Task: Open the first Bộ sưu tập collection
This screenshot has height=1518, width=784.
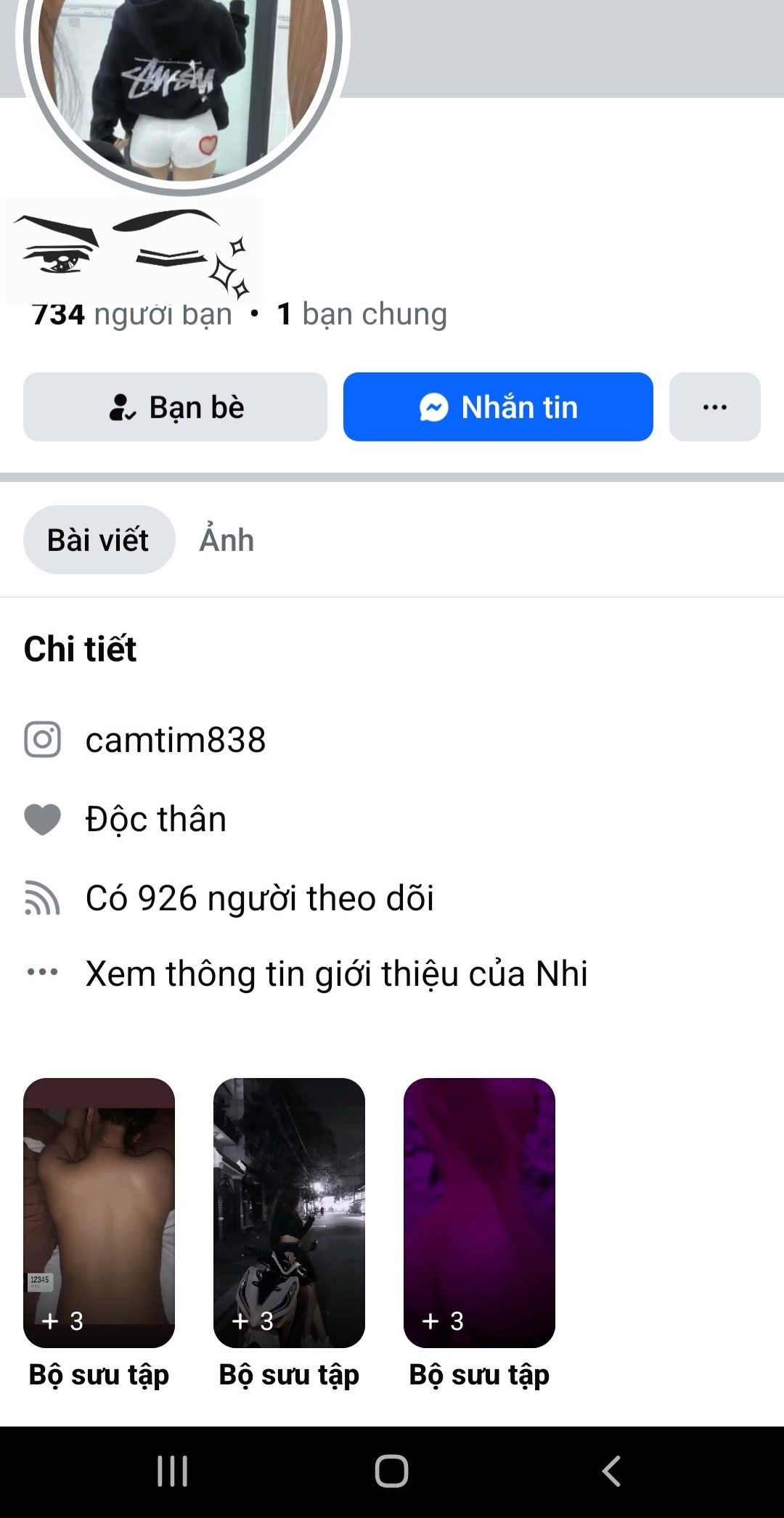Action: click(x=99, y=1212)
